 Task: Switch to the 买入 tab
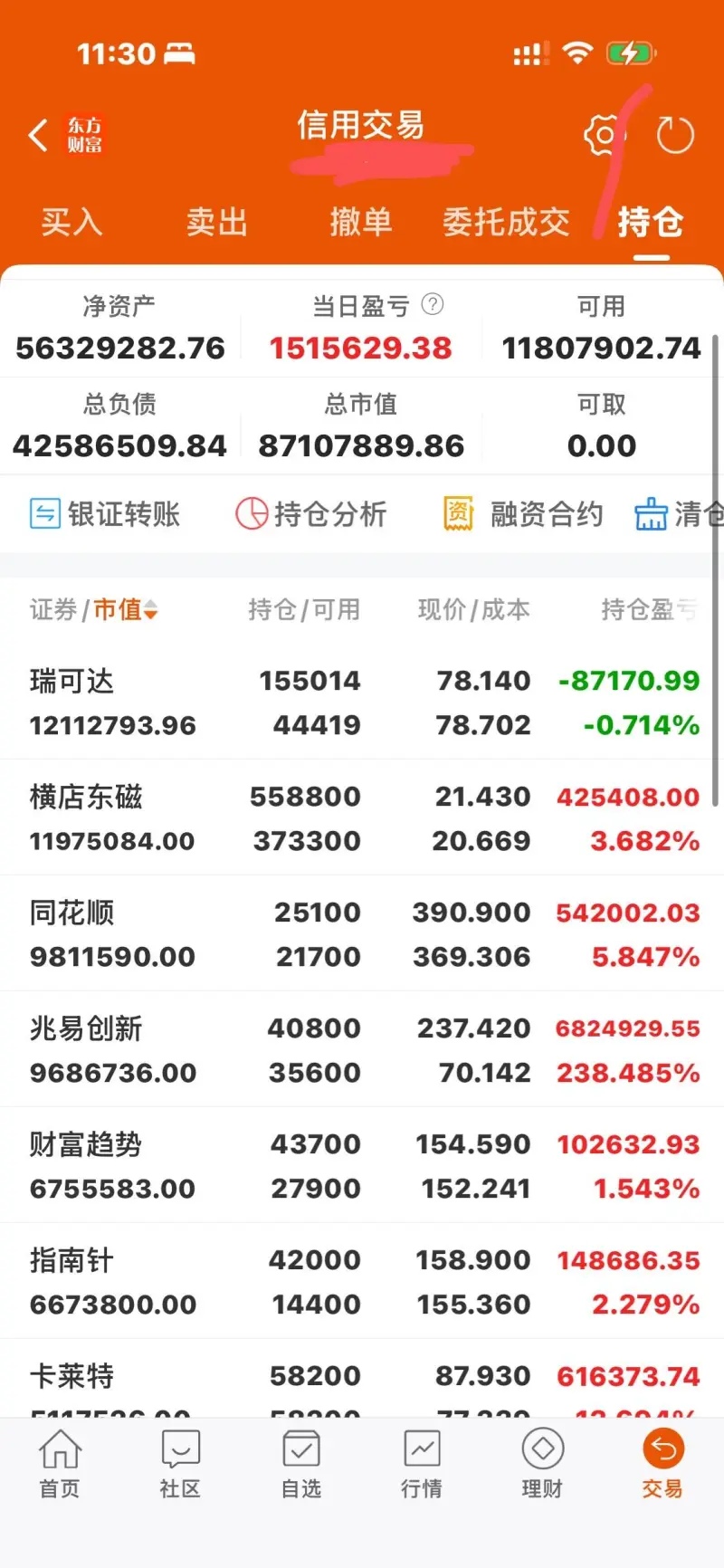(71, 222)
